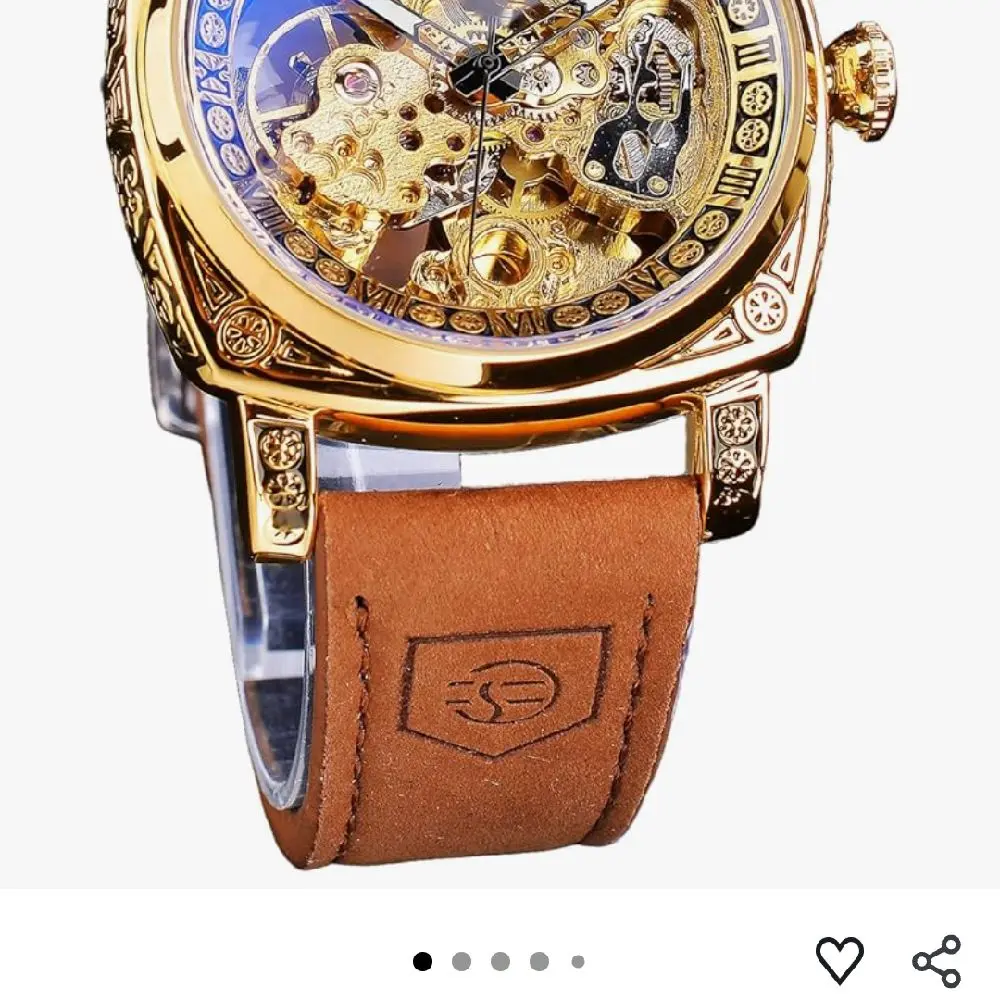Add this watch to your wishlist
Viewport: 1000px width, 1000px height.
pos(839,960)
